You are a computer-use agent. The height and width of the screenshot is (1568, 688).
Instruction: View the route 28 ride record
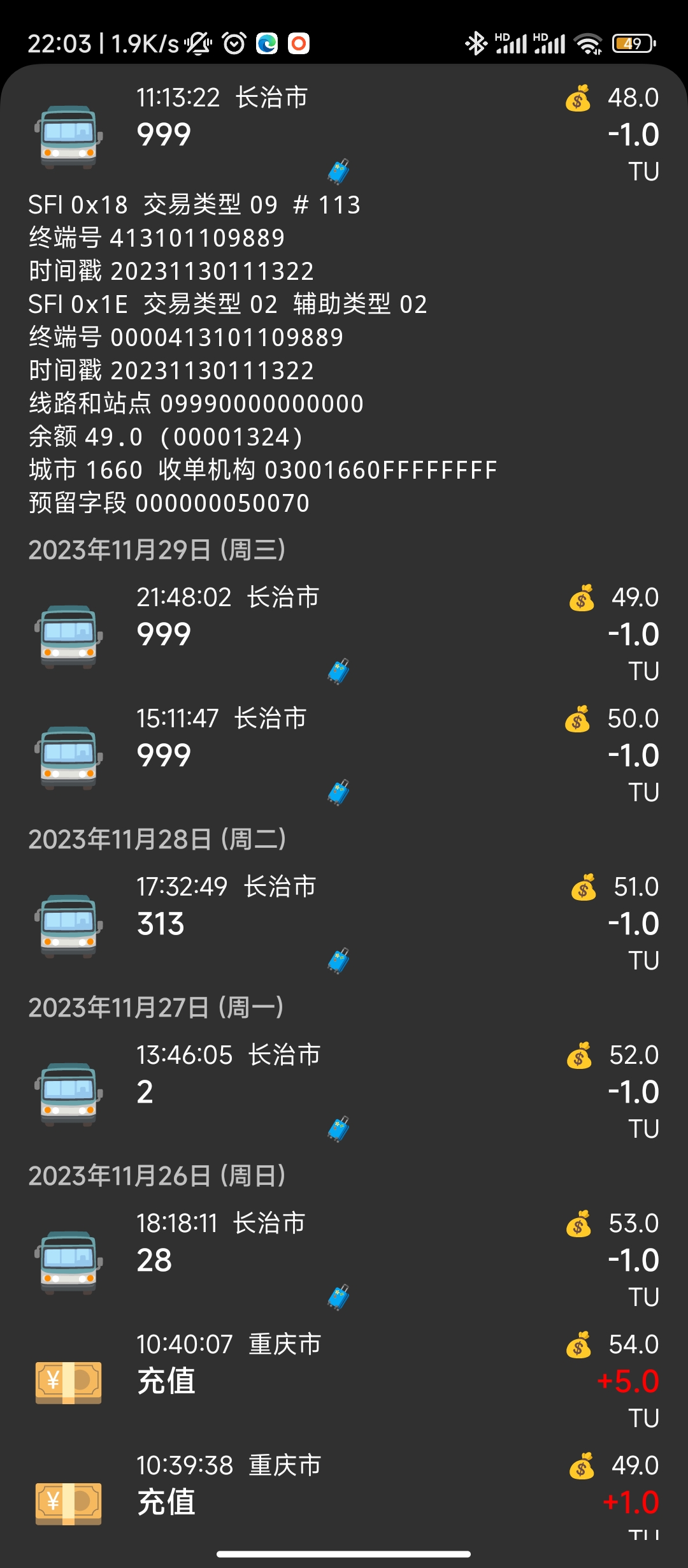pyautogui.click(x=344, y=1259)
